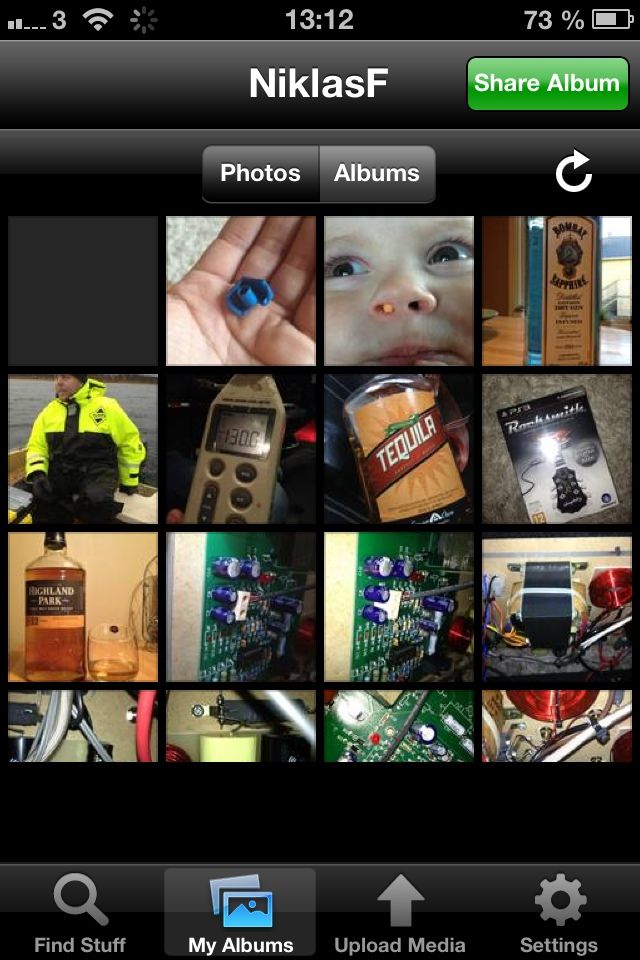Refresh the album with the circular arrow

point(574,173)
